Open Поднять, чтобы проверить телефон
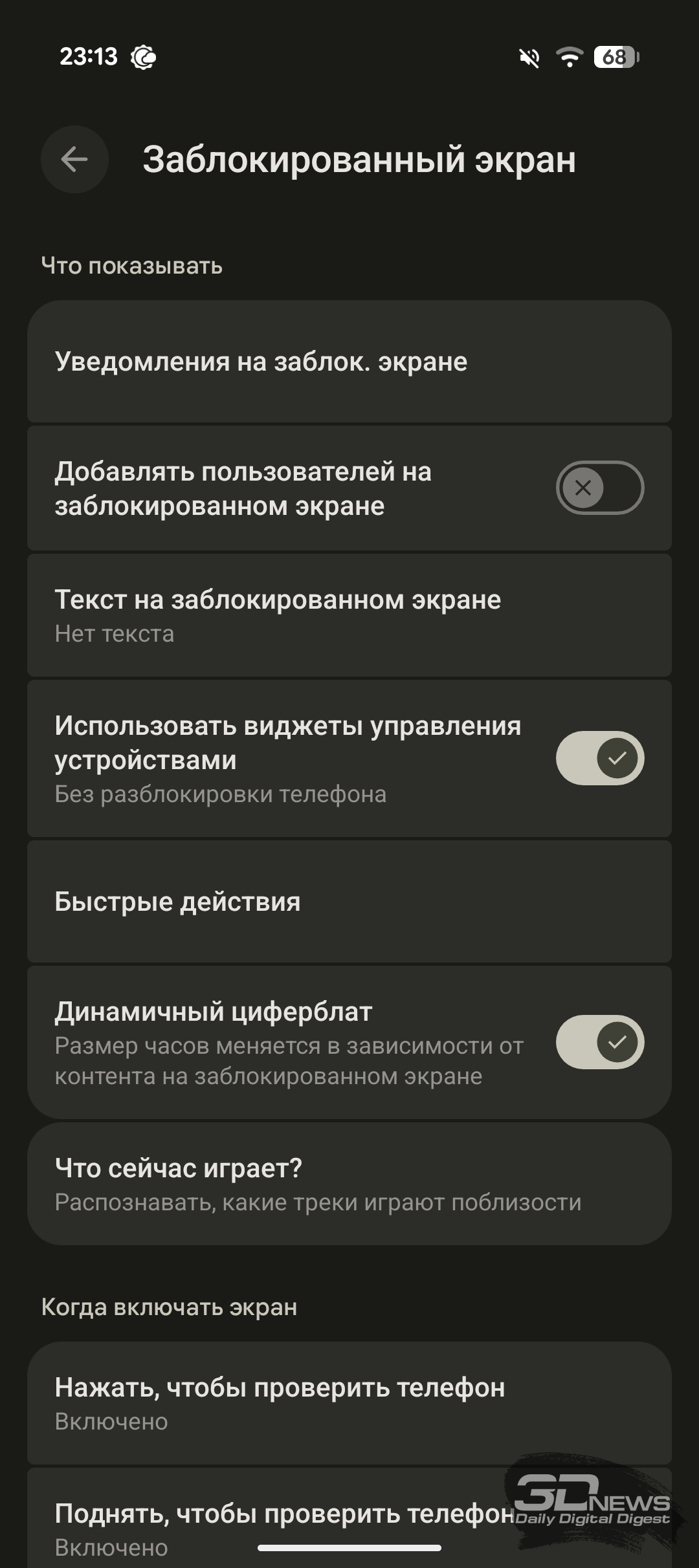The width and height of the screenshot is (699, 1568). pos(349,1518)
